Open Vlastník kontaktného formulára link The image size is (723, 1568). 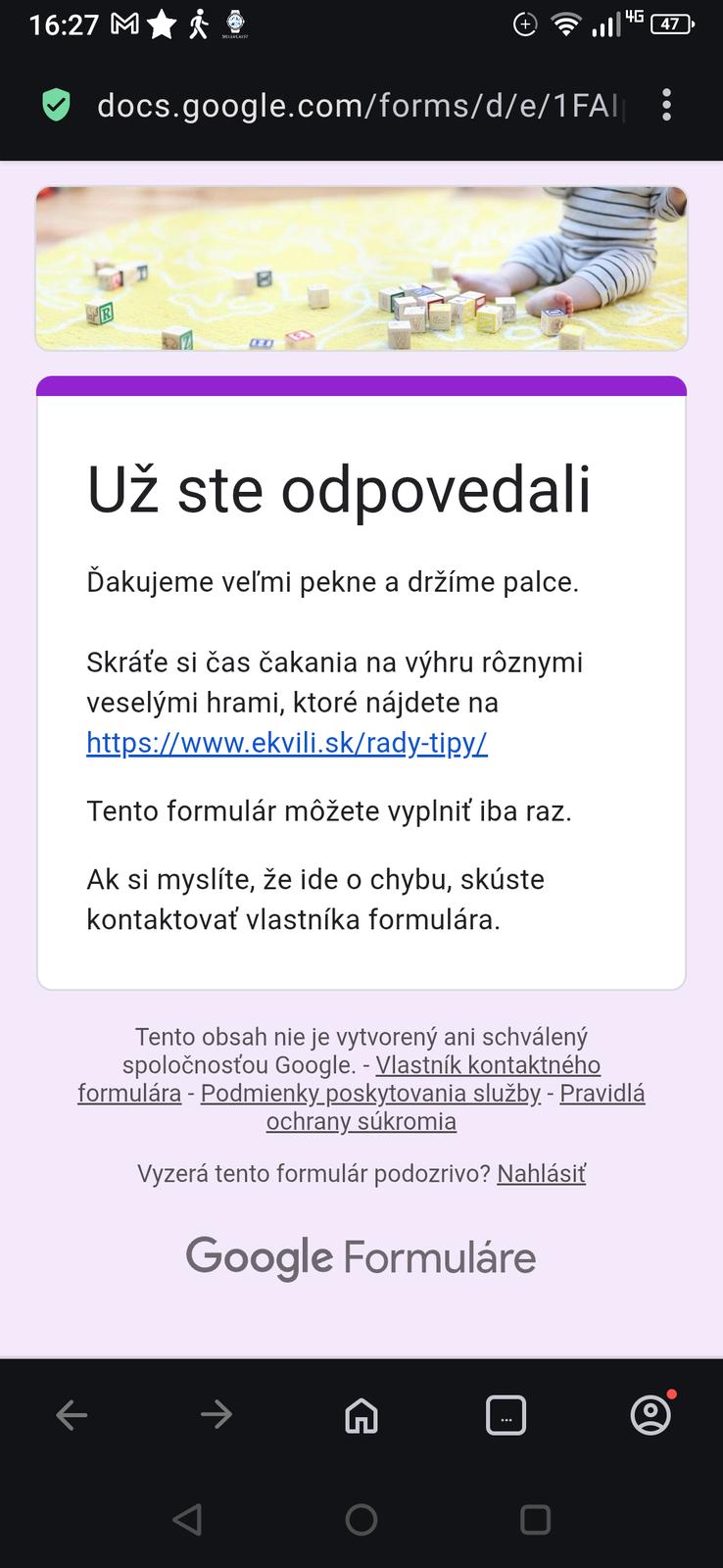click(x=487, y=1065)
